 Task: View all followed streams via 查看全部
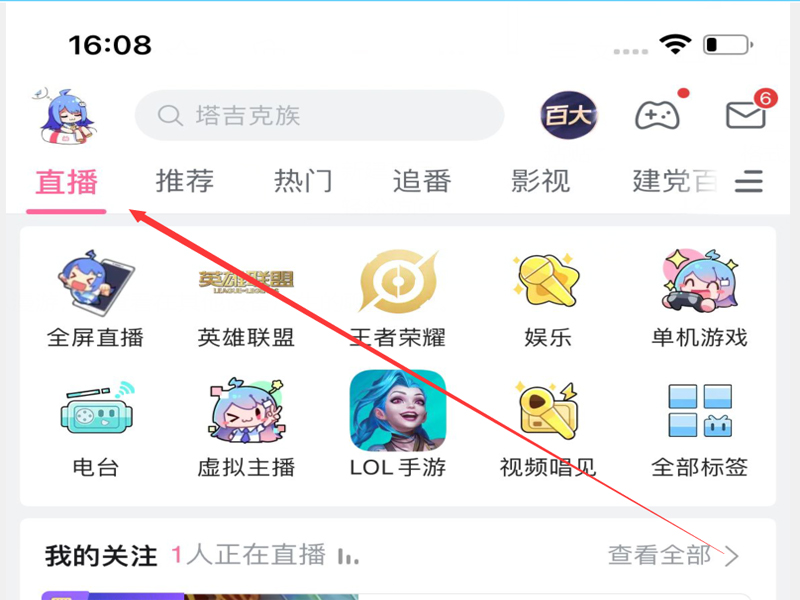pos(674,555)
